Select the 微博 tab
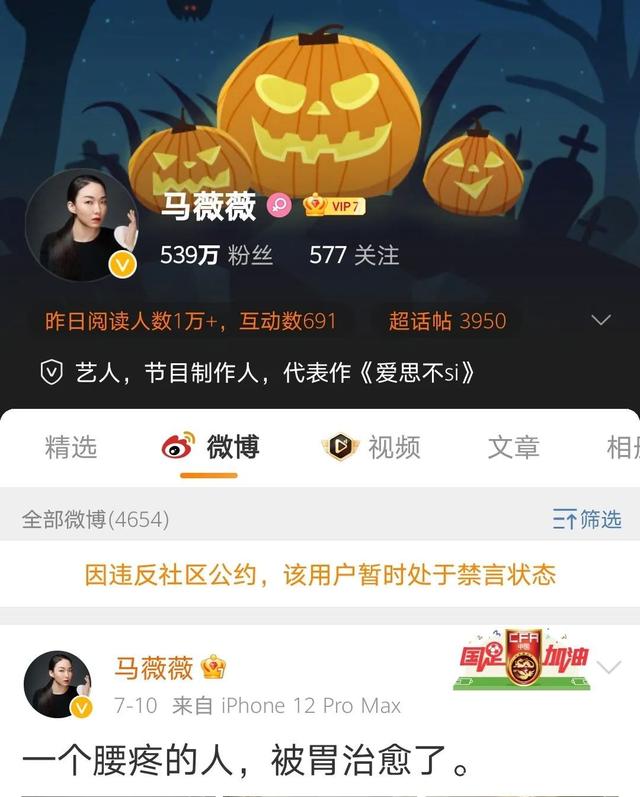Screen dimensions: 640x797 click(x=211, y=447)
